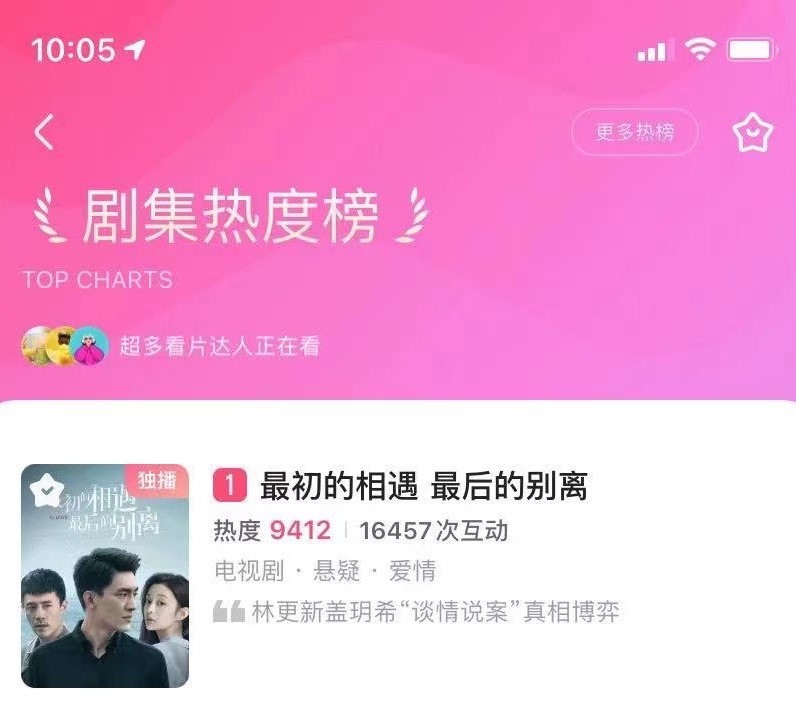
Task: Open the 最初的相遇 最后的别离 poster
Action: pos(105,574)
